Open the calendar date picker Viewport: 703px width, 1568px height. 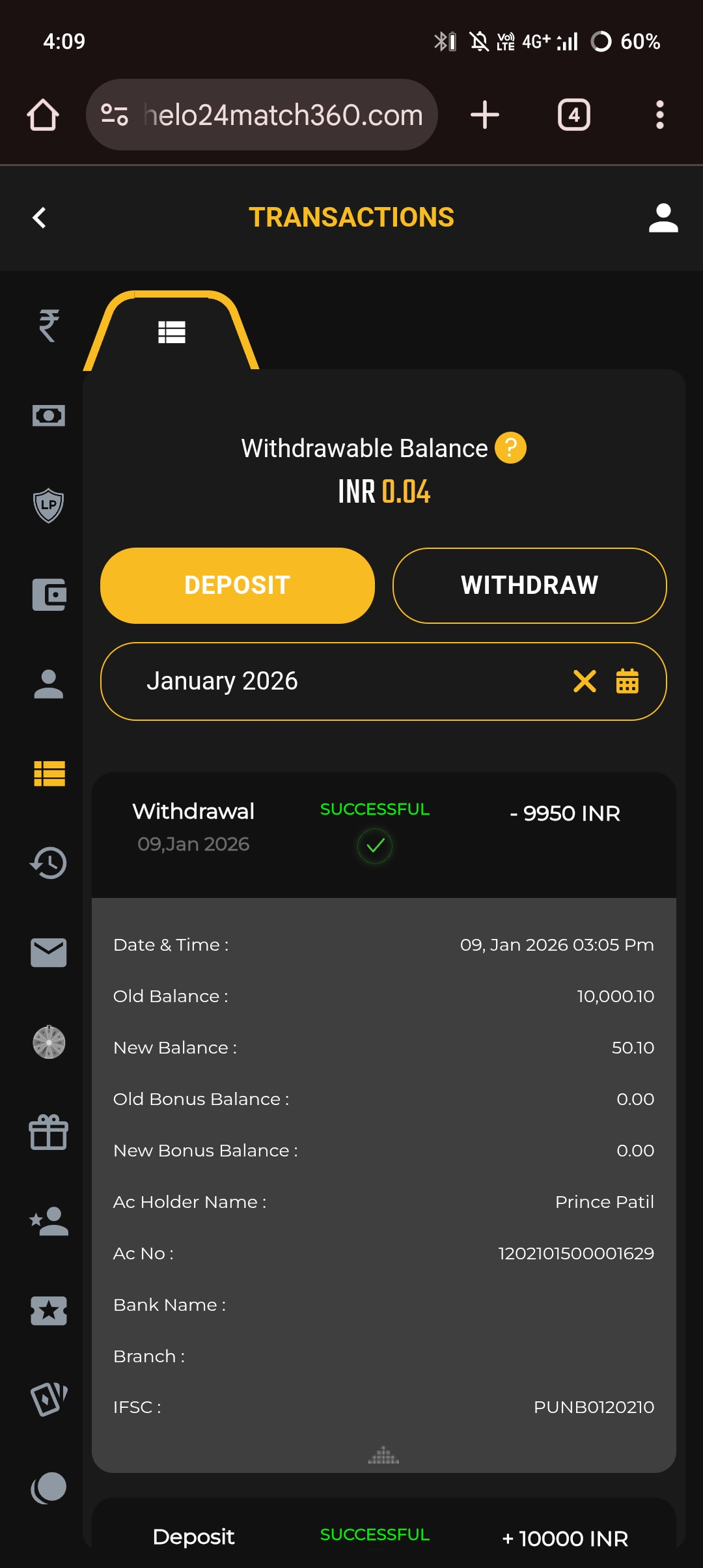click(627, 681)
